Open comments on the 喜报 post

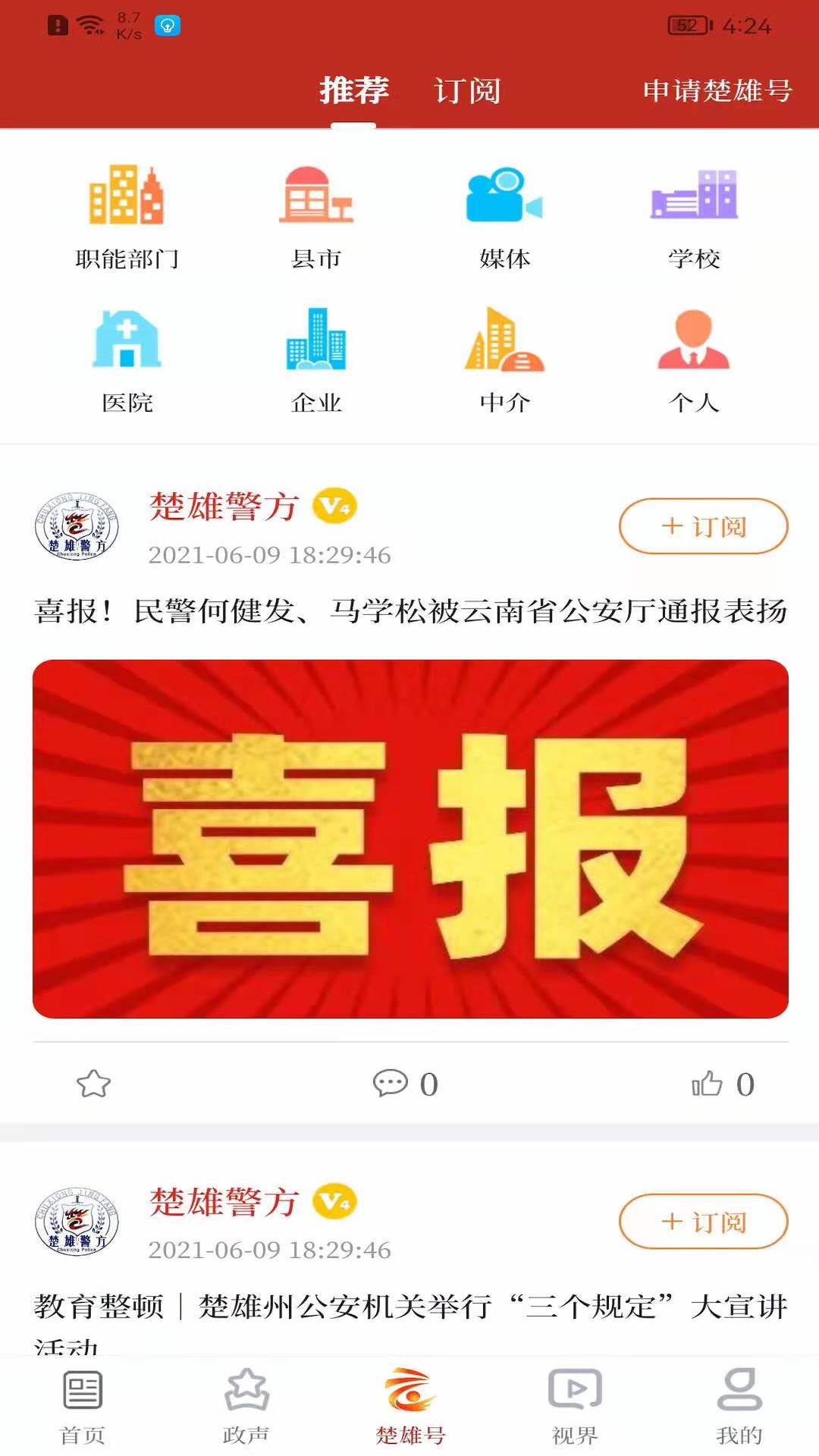point(406,1084)
